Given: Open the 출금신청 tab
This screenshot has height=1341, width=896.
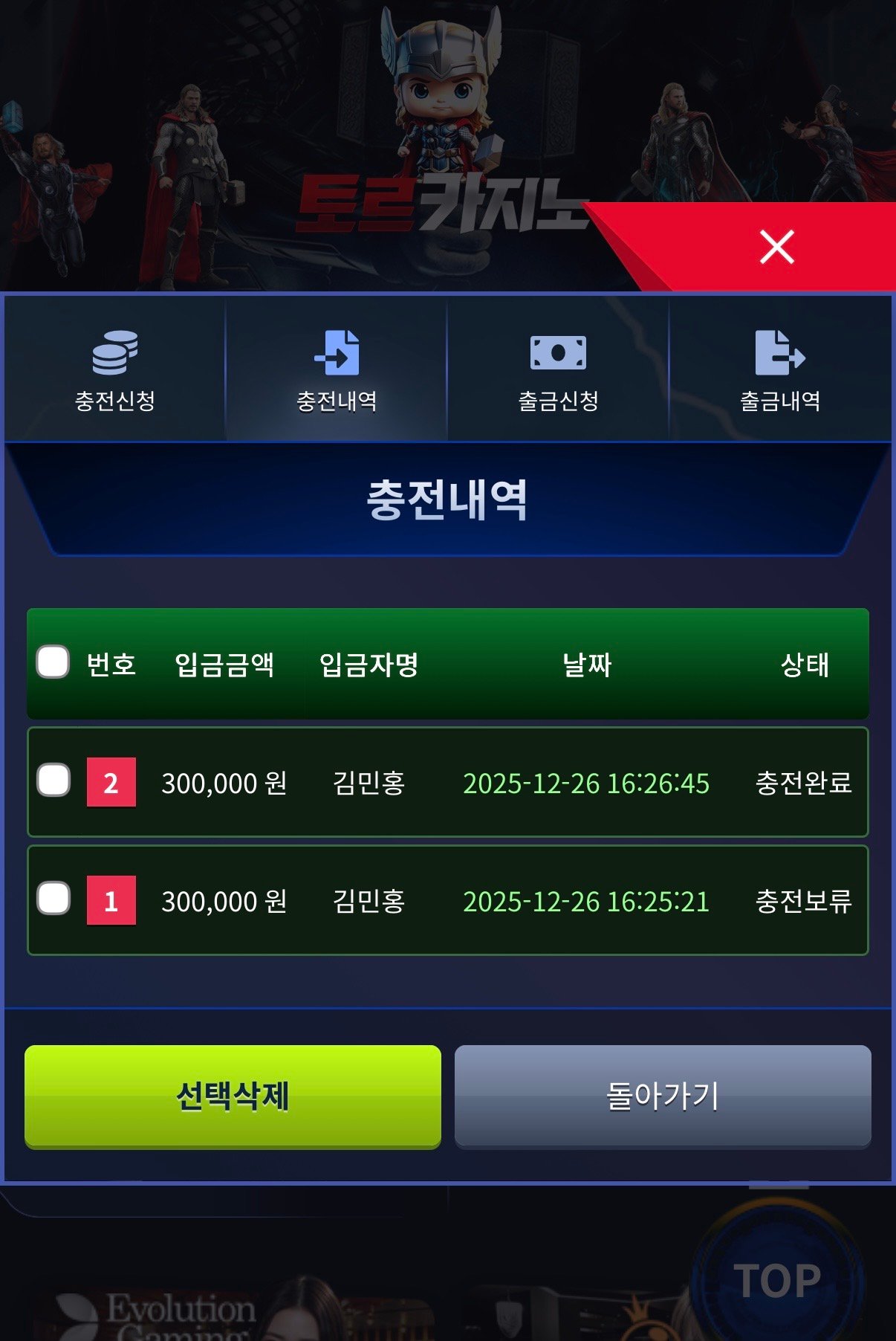Looking at the screenshot, I should [558, 370].
